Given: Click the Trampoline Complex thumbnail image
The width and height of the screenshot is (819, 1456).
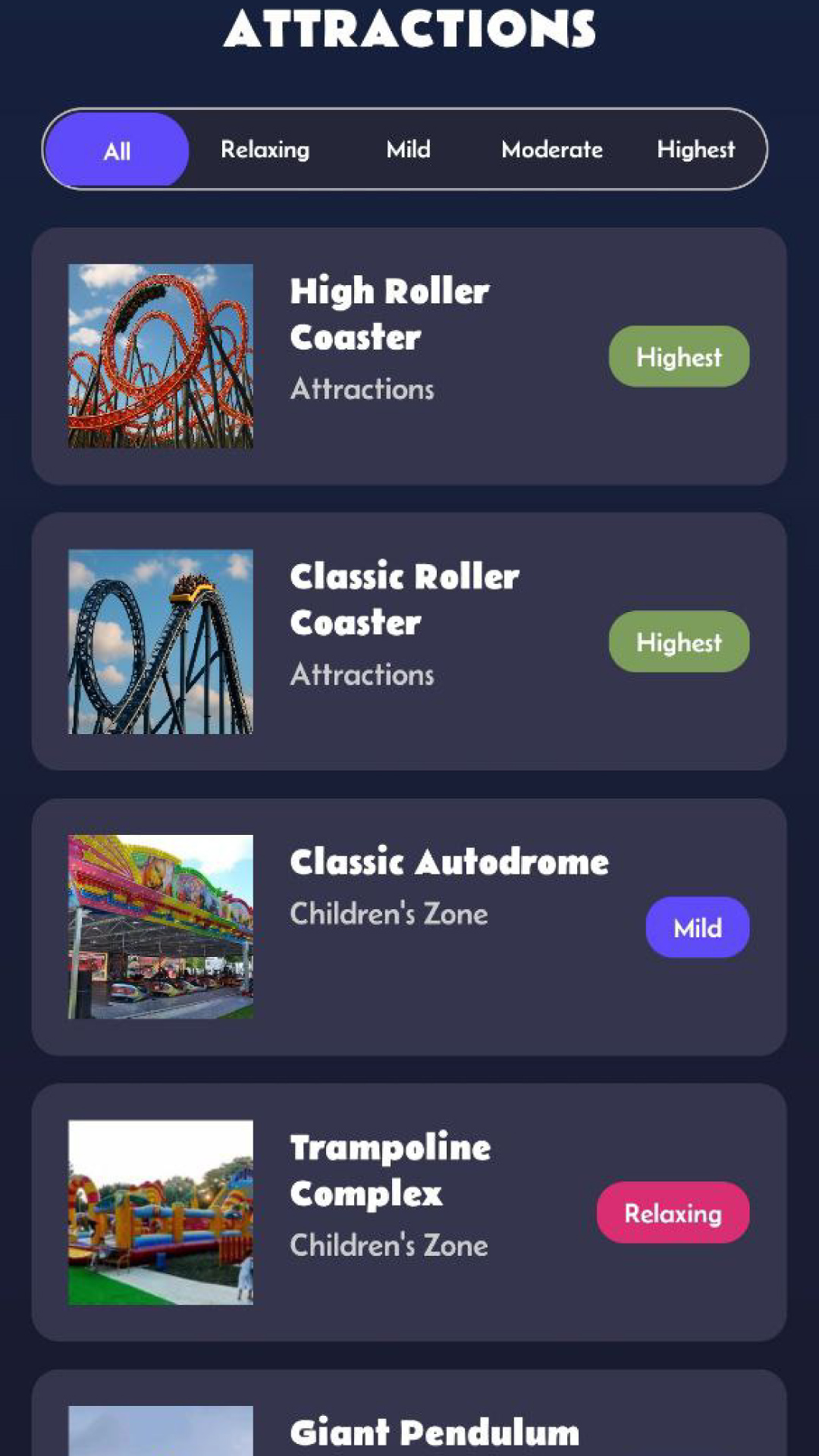Looking at the screenshot, I should pos(160,1213).
